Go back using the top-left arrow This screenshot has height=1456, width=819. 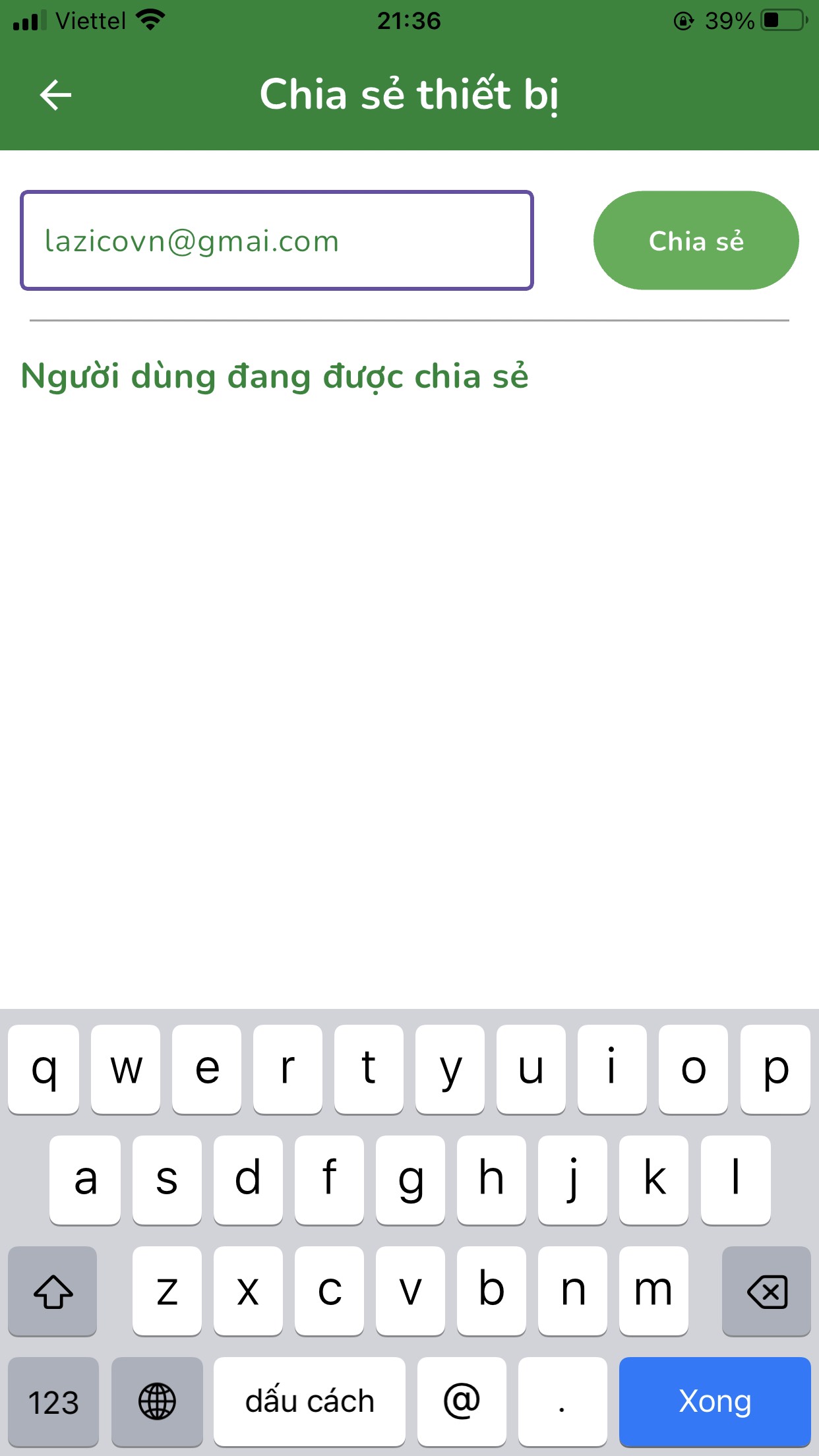tap(55, 95)
